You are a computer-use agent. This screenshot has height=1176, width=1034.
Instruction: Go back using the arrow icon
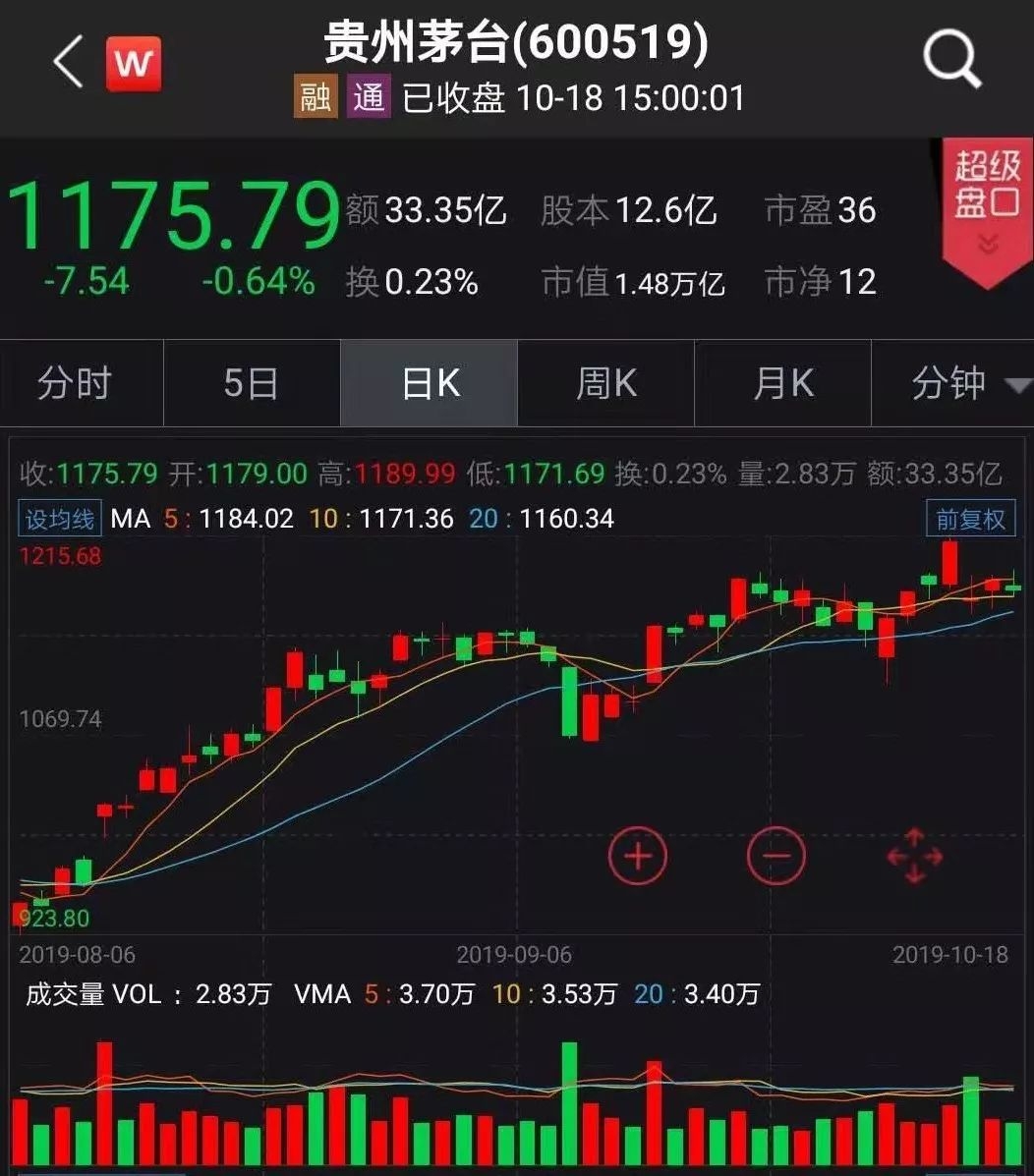click(67, 64)
